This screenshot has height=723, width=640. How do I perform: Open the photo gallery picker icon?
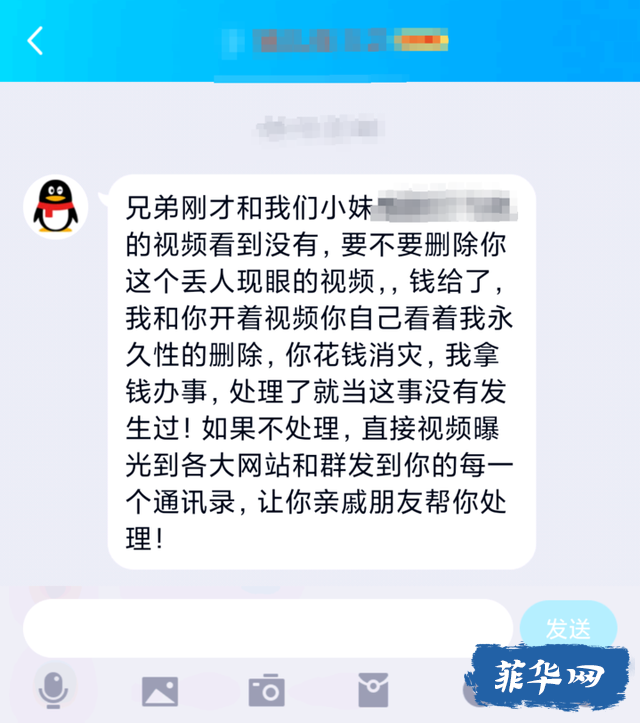coord(160,690)
